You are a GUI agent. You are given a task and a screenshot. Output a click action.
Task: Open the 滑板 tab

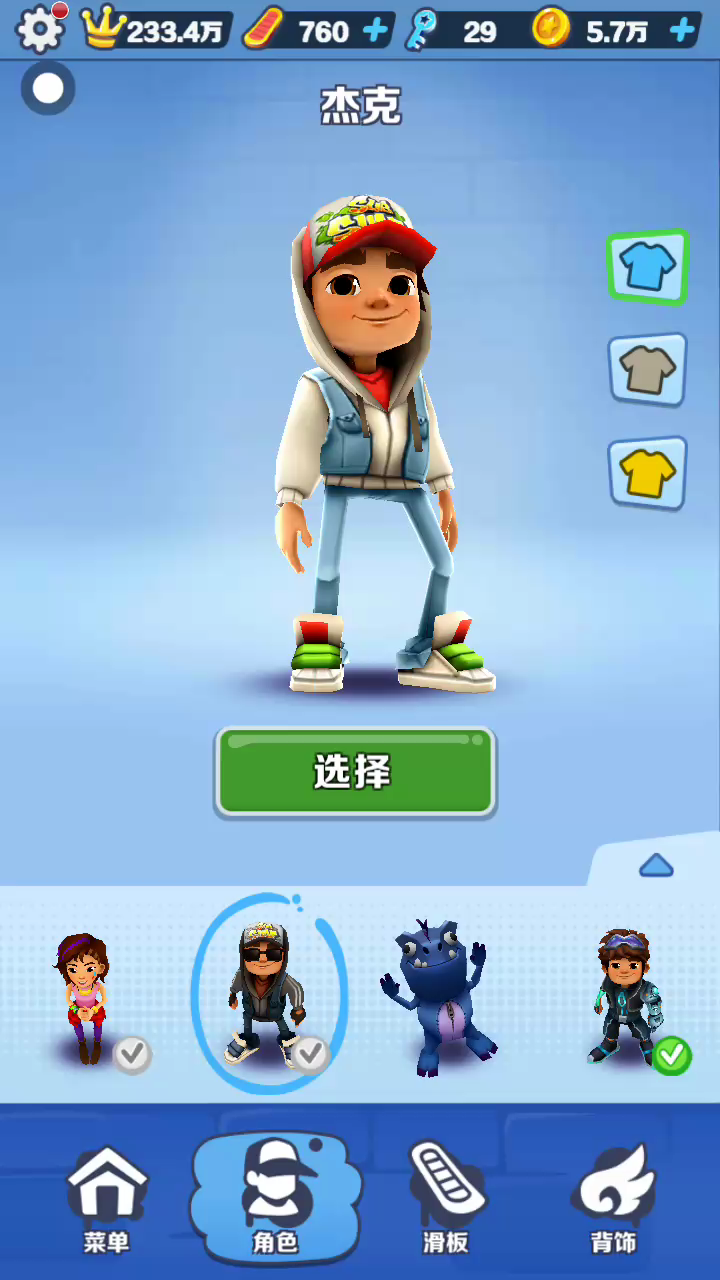point(445,1200)
